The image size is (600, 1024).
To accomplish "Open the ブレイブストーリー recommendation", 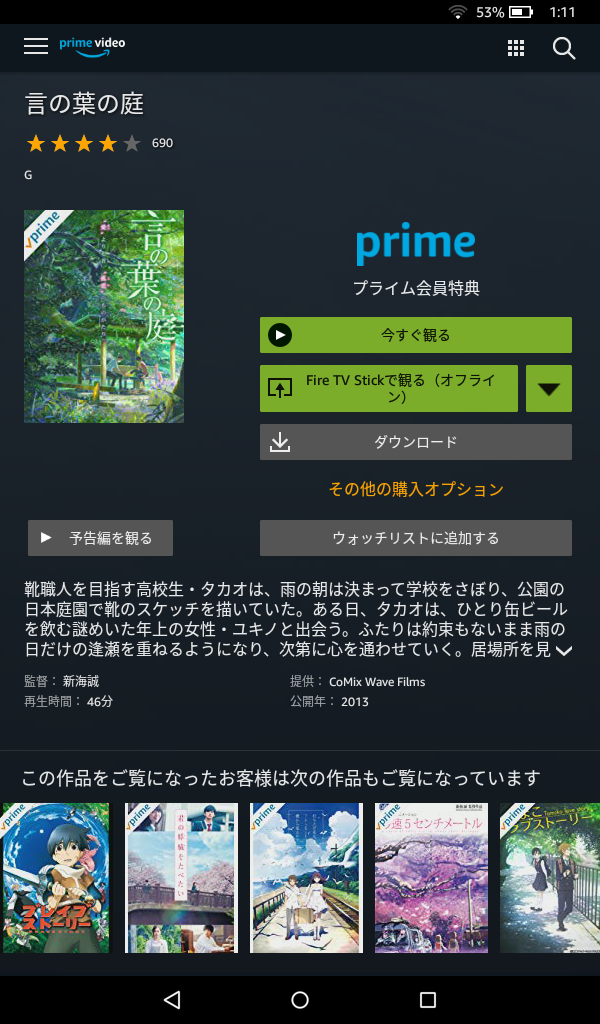I will point(55,877).
